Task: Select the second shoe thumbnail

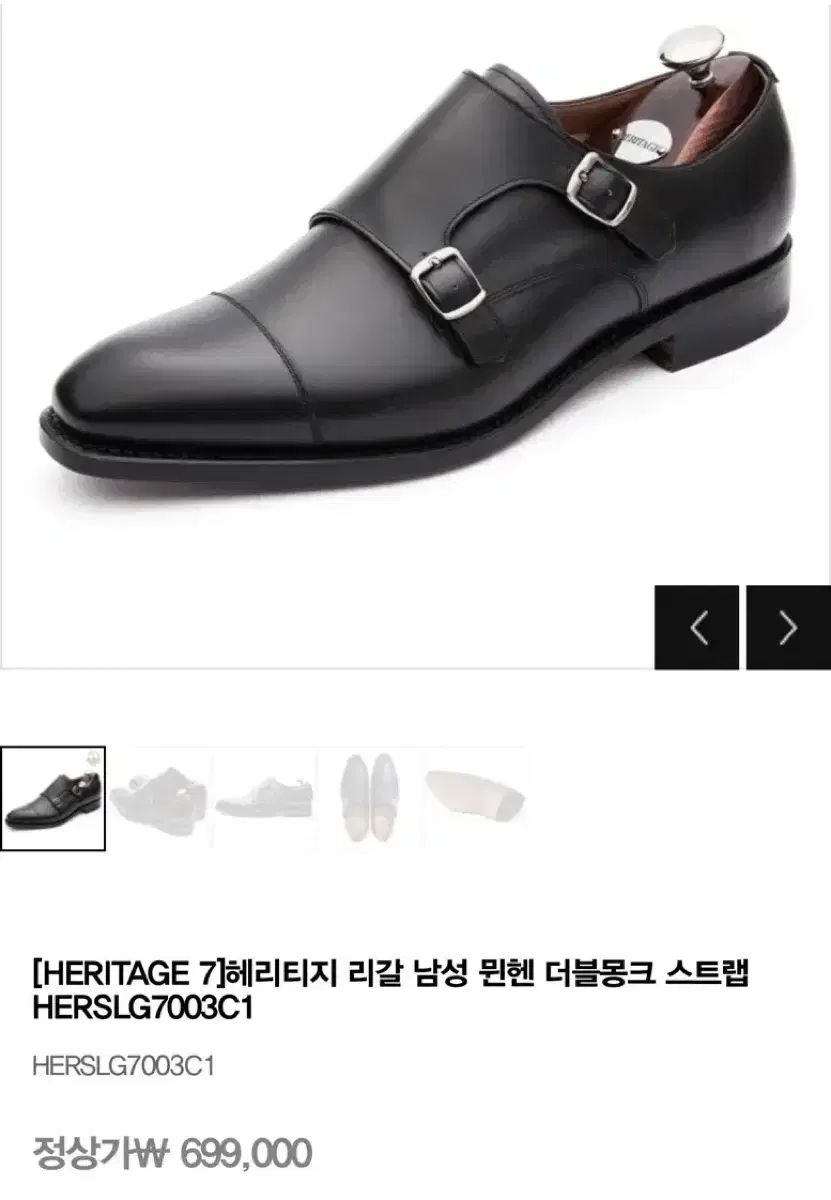Action: click(159, 798)
